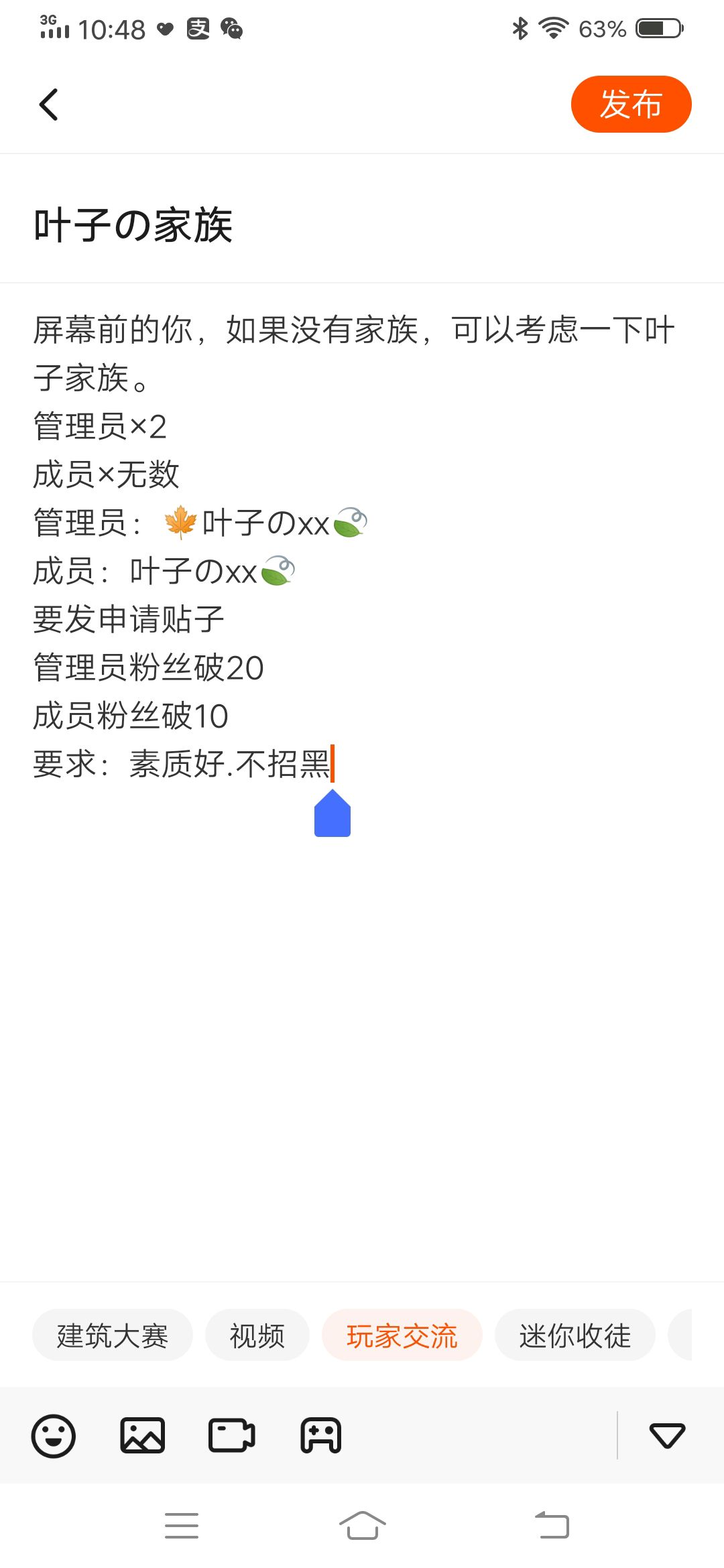Open the emoji picker
Screen dimensions: 724x1568
click(x=54, y=1435)
